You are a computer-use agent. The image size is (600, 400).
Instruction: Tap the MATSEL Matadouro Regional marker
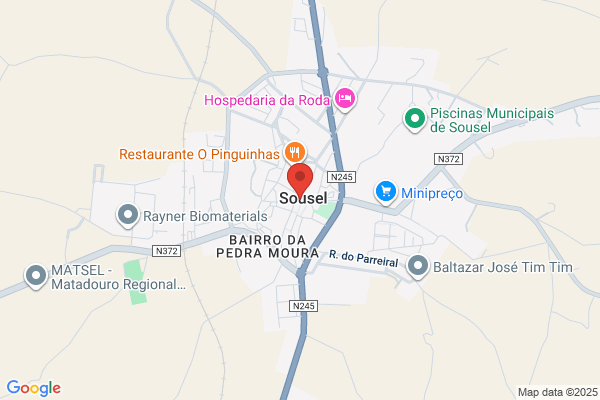click(36, 276)
